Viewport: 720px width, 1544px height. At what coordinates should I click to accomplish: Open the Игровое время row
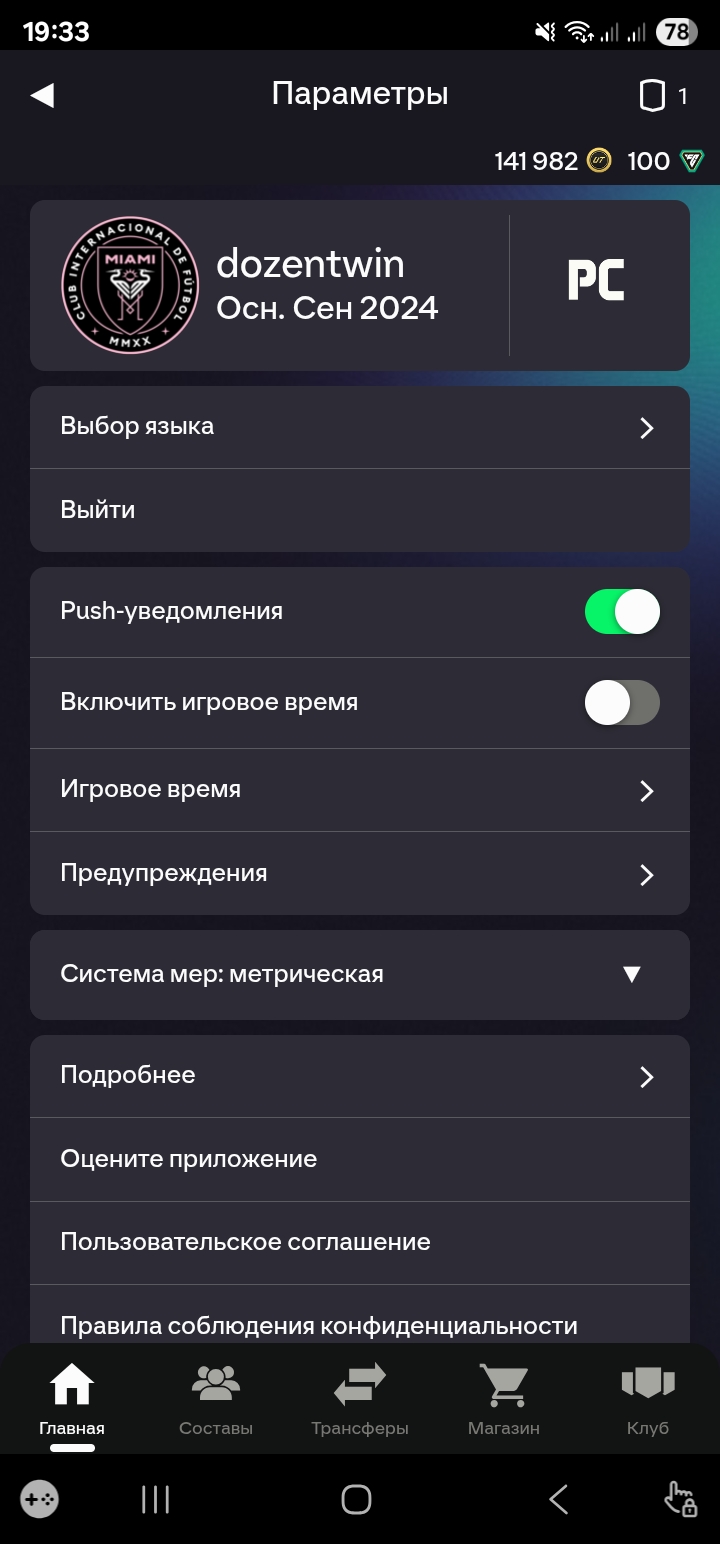tap(360, 790)
